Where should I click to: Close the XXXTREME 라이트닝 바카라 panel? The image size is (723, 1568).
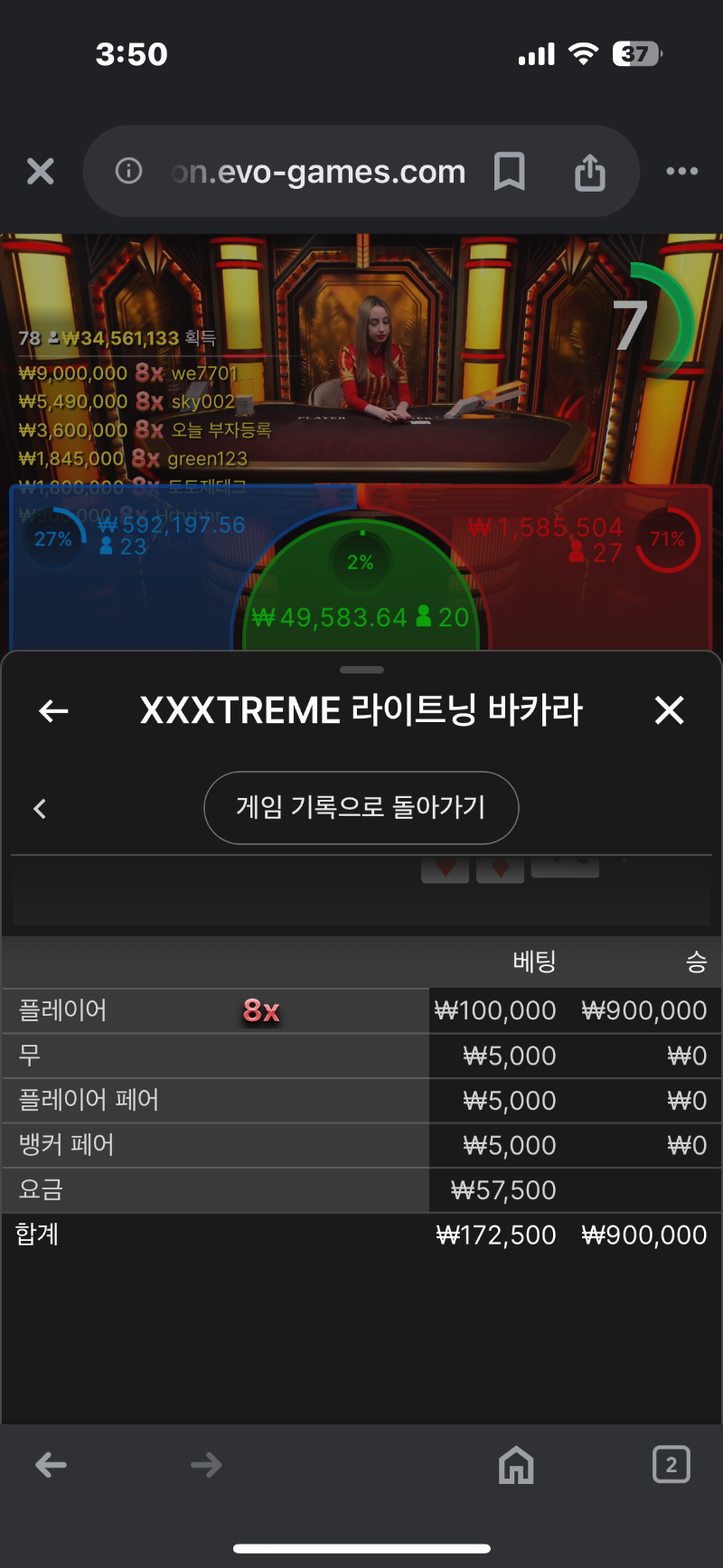pyautogui.click(x=670, y=710)
